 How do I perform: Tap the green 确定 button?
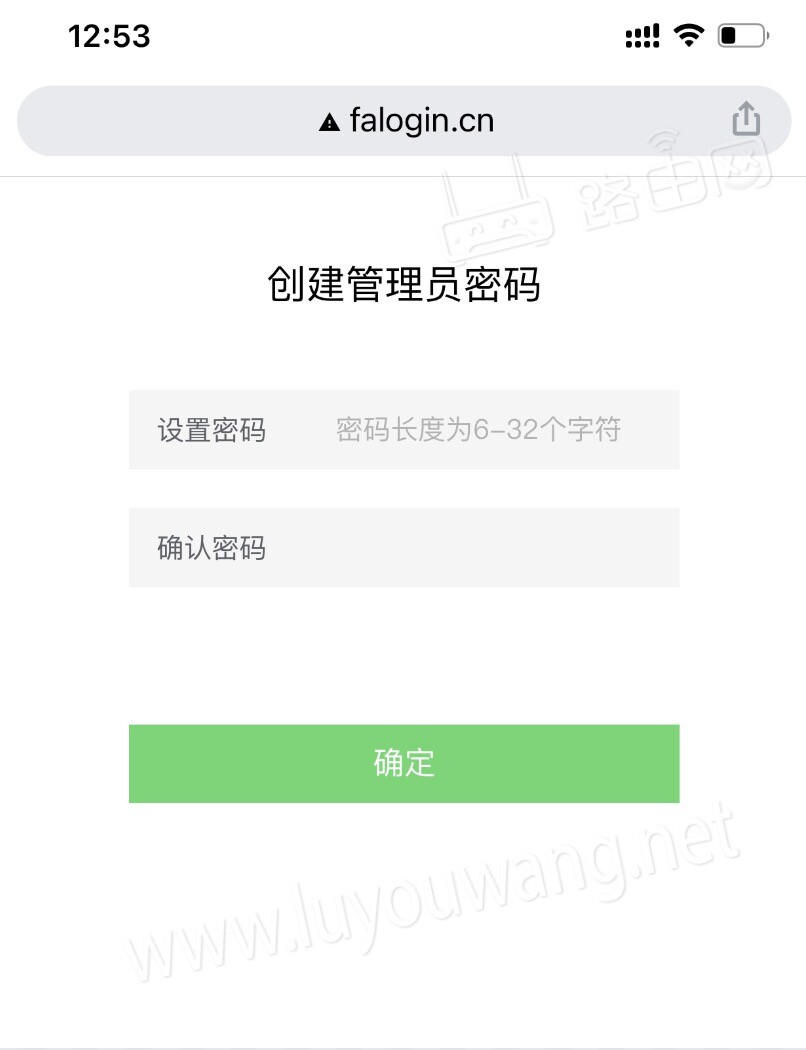404,763
